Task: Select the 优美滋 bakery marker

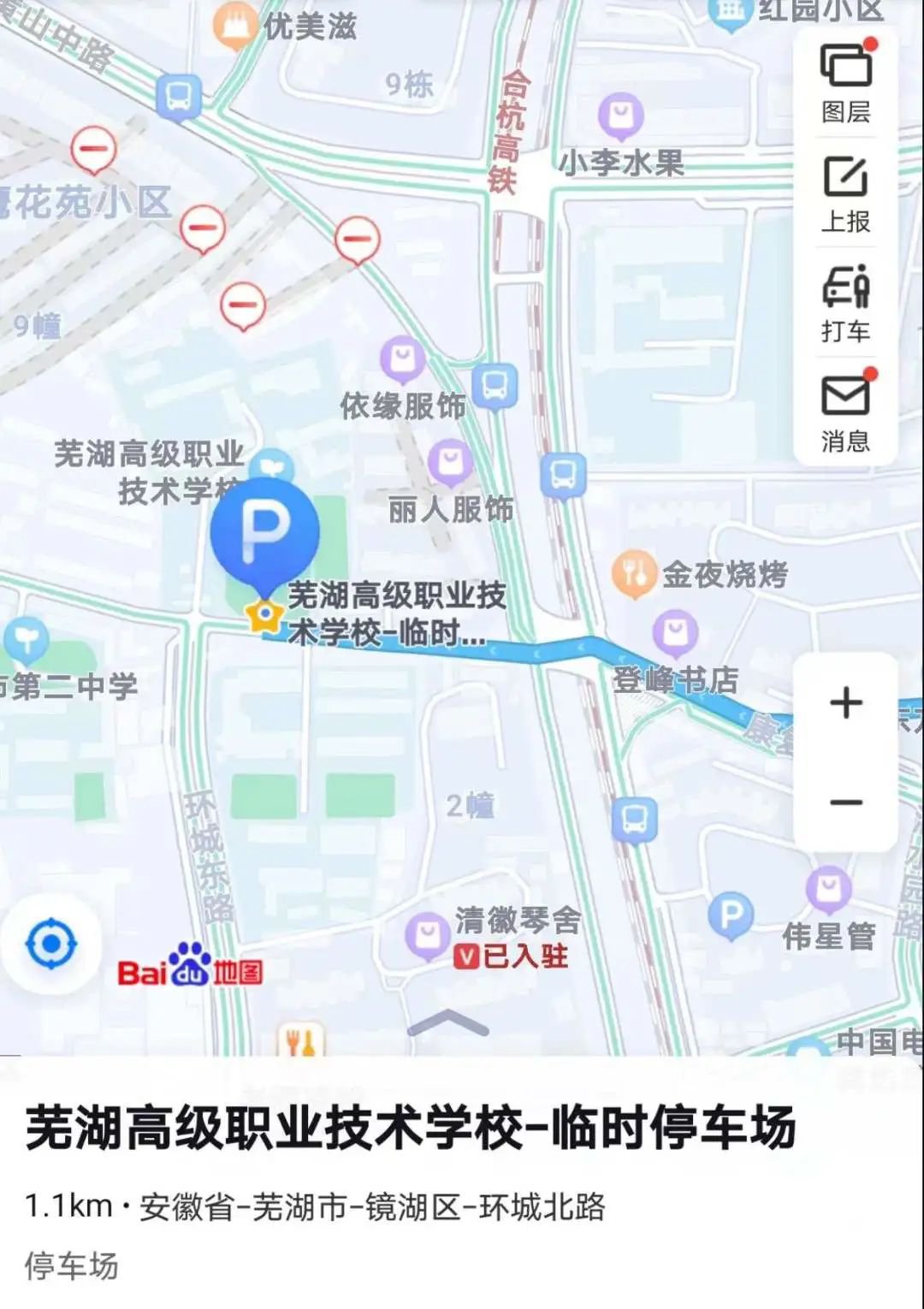Action: point(234,27)
